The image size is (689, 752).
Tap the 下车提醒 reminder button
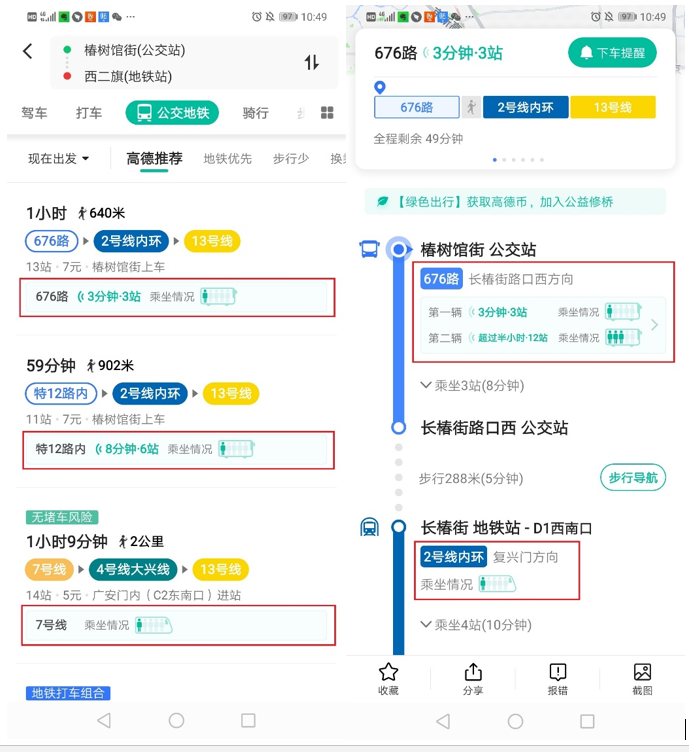pos(612,53)
